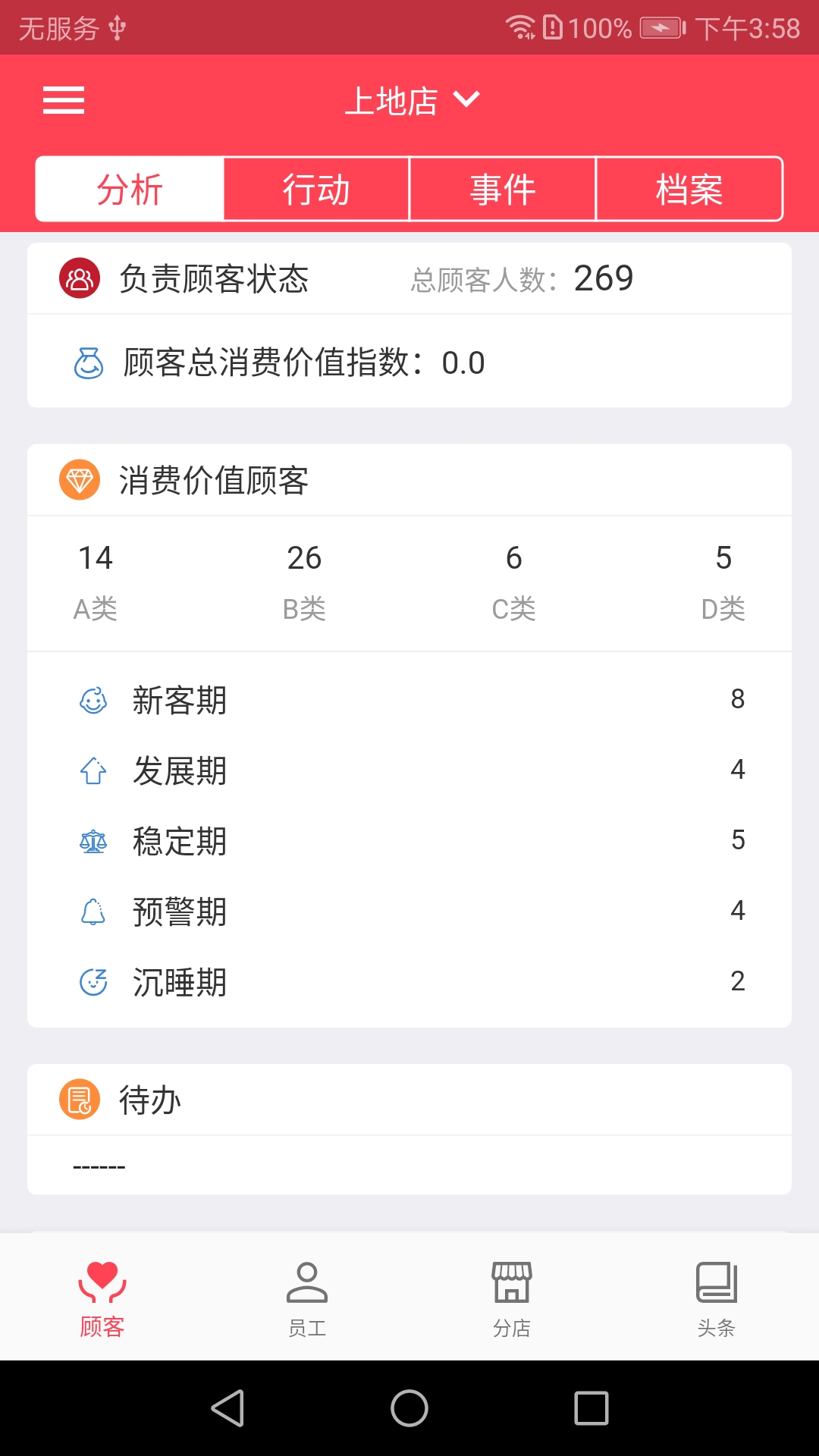Click the scales icon next to 稳定期

(x=93, y=840)
